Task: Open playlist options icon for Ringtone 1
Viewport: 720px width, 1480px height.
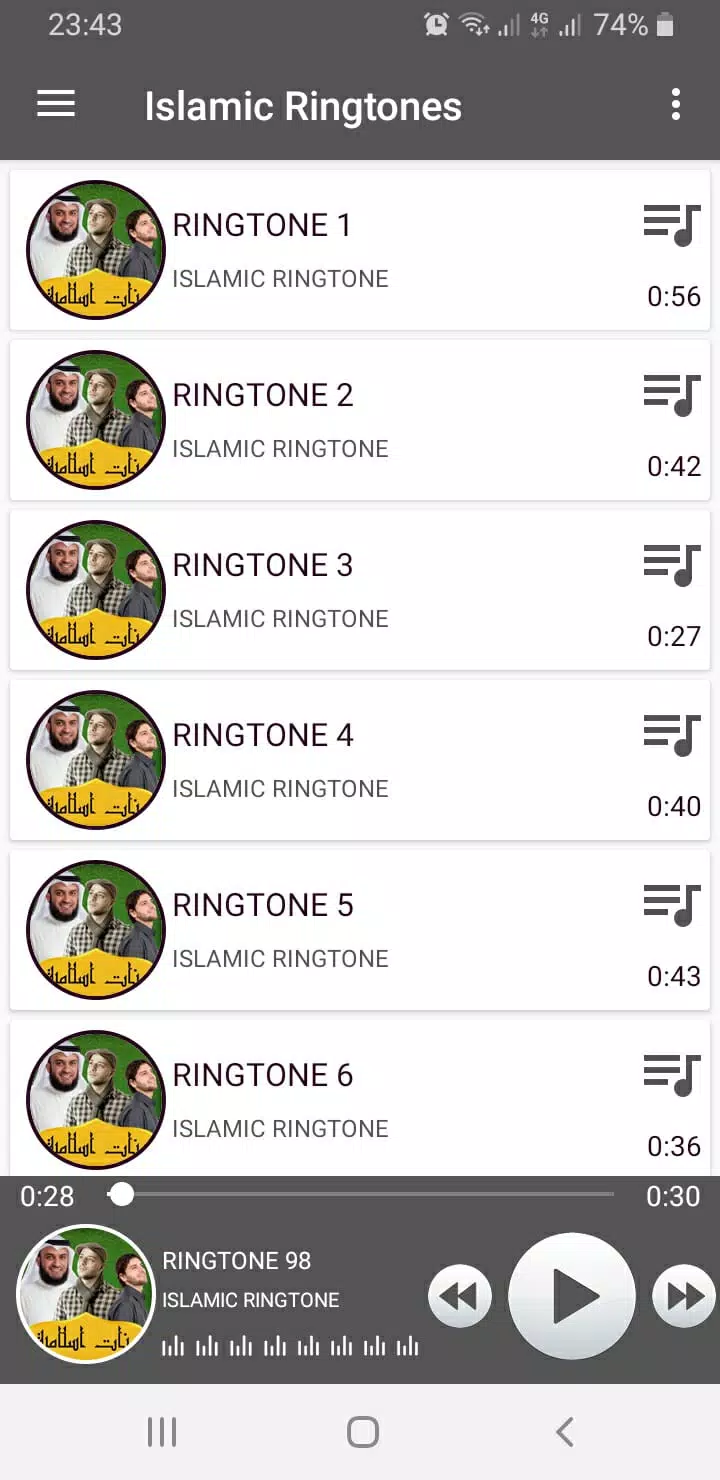Action: [672, 224]
